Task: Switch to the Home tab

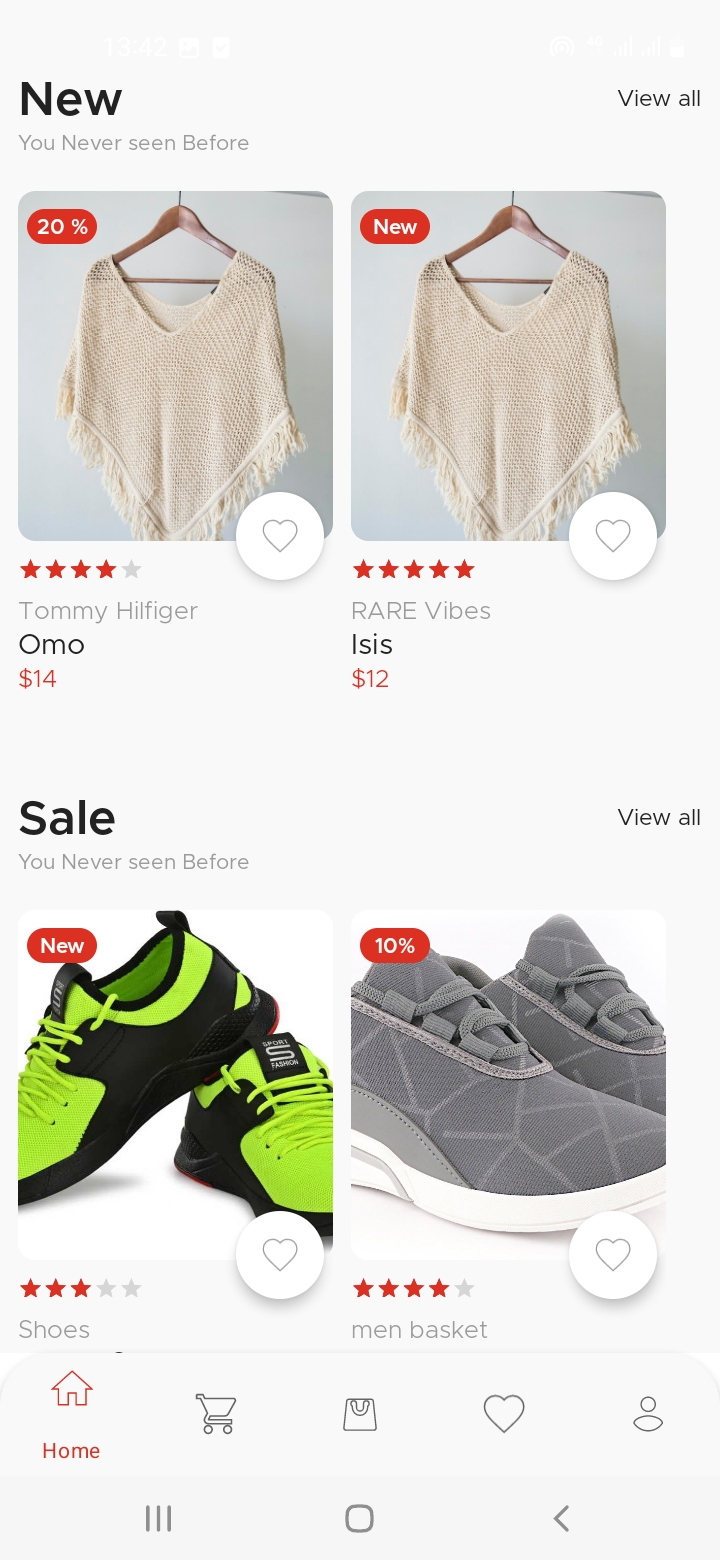Action: tap(71, 1414)
